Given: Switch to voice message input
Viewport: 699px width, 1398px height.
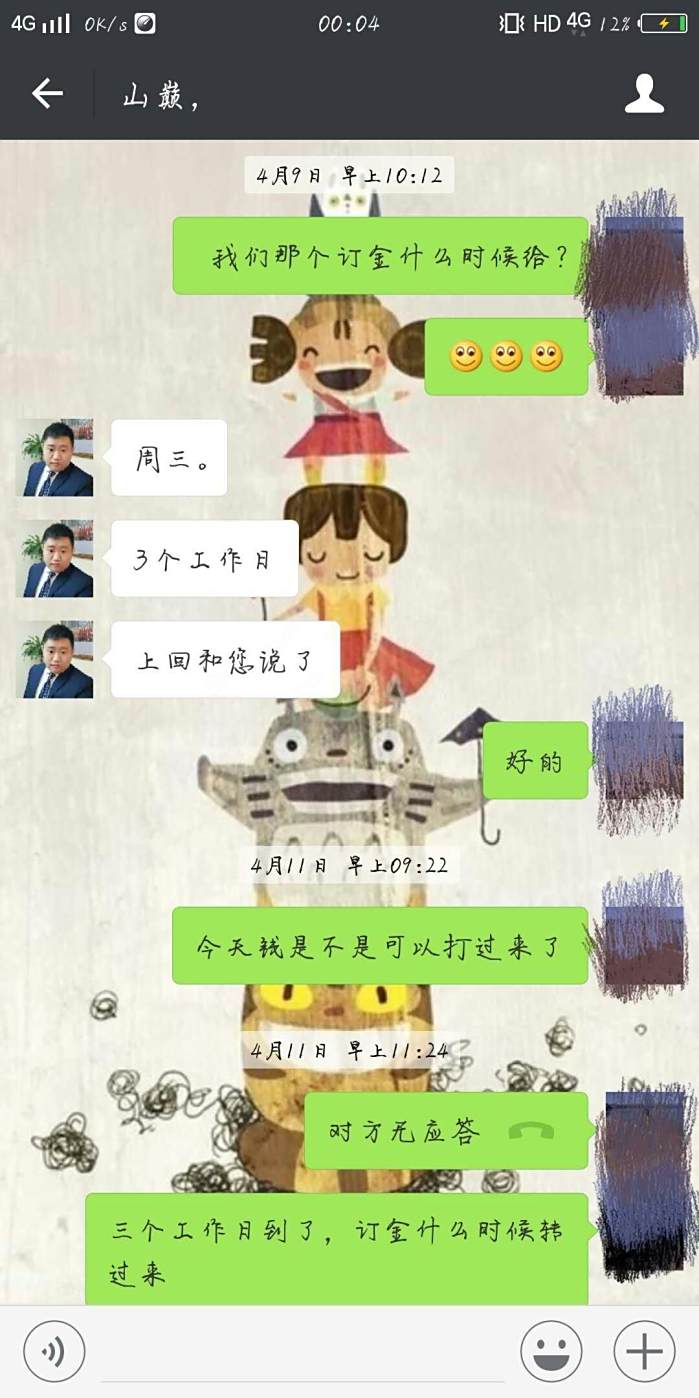Looking at the screenshot, I should [54, 1352].
